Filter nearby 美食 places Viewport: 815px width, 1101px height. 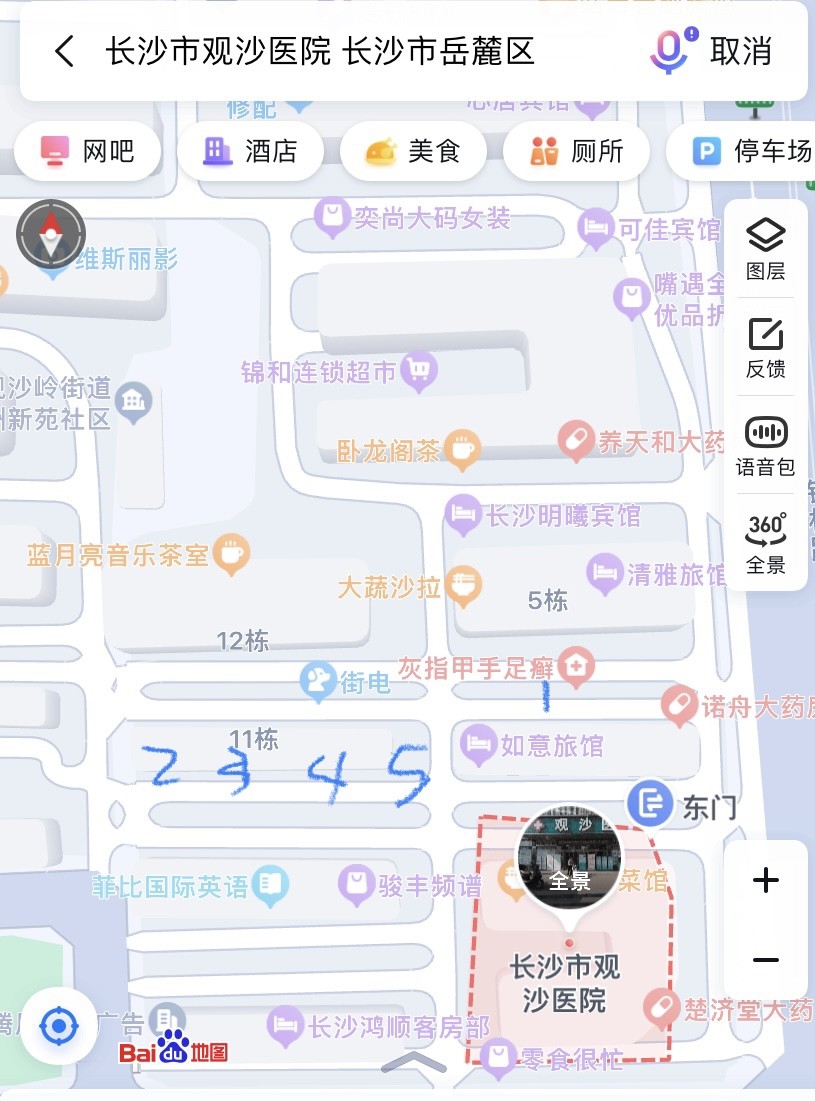click(x=413, y=151)
